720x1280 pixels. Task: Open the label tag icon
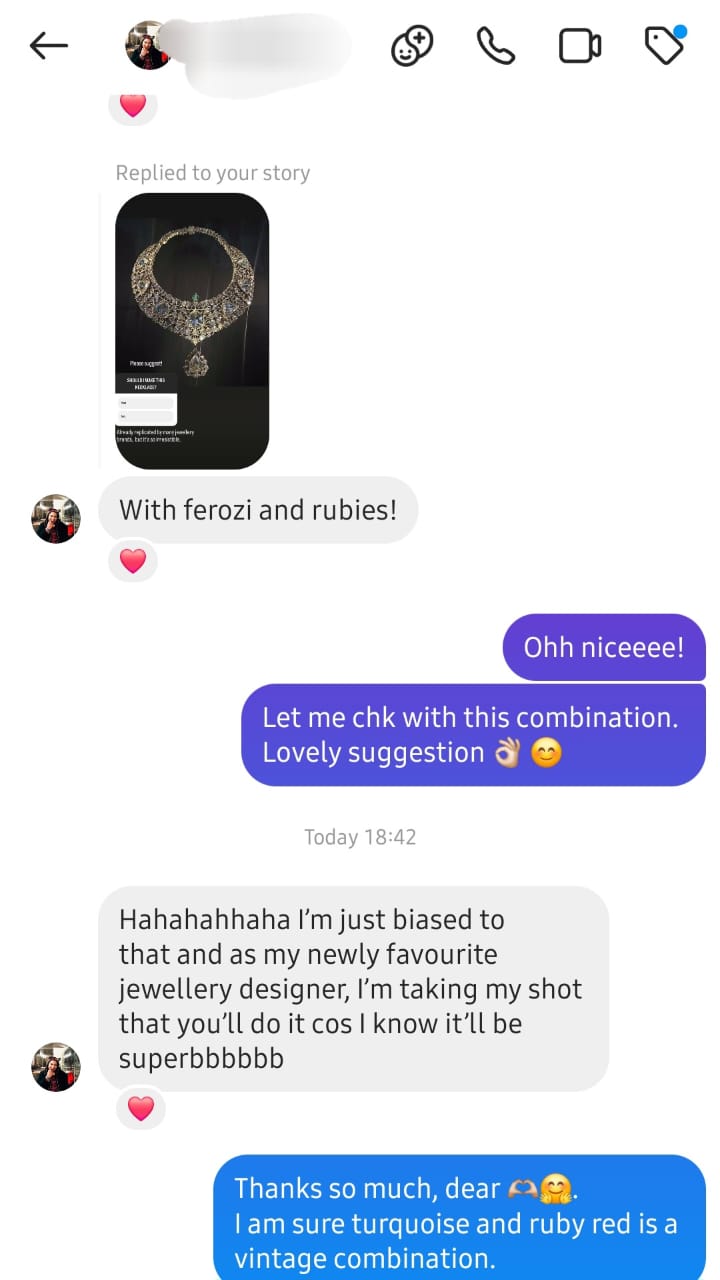pyautogui.click(x=665, y=46)
